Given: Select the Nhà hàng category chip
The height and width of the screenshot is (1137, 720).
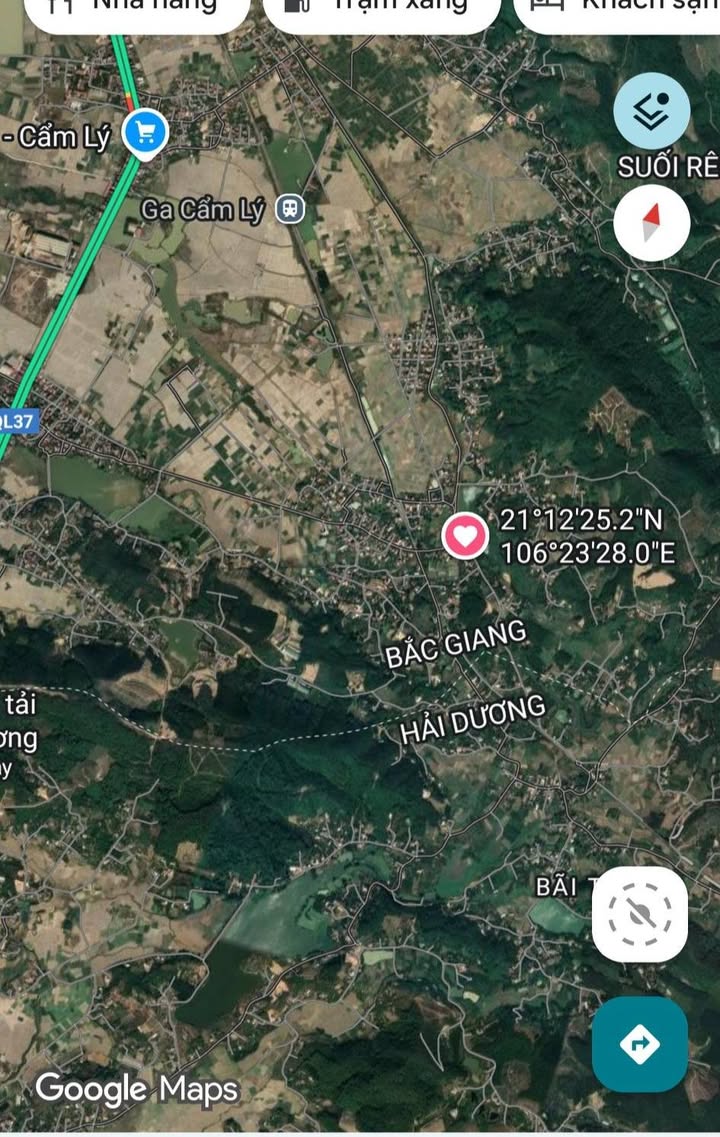Looking at the screenshot, I should point(136,8).
